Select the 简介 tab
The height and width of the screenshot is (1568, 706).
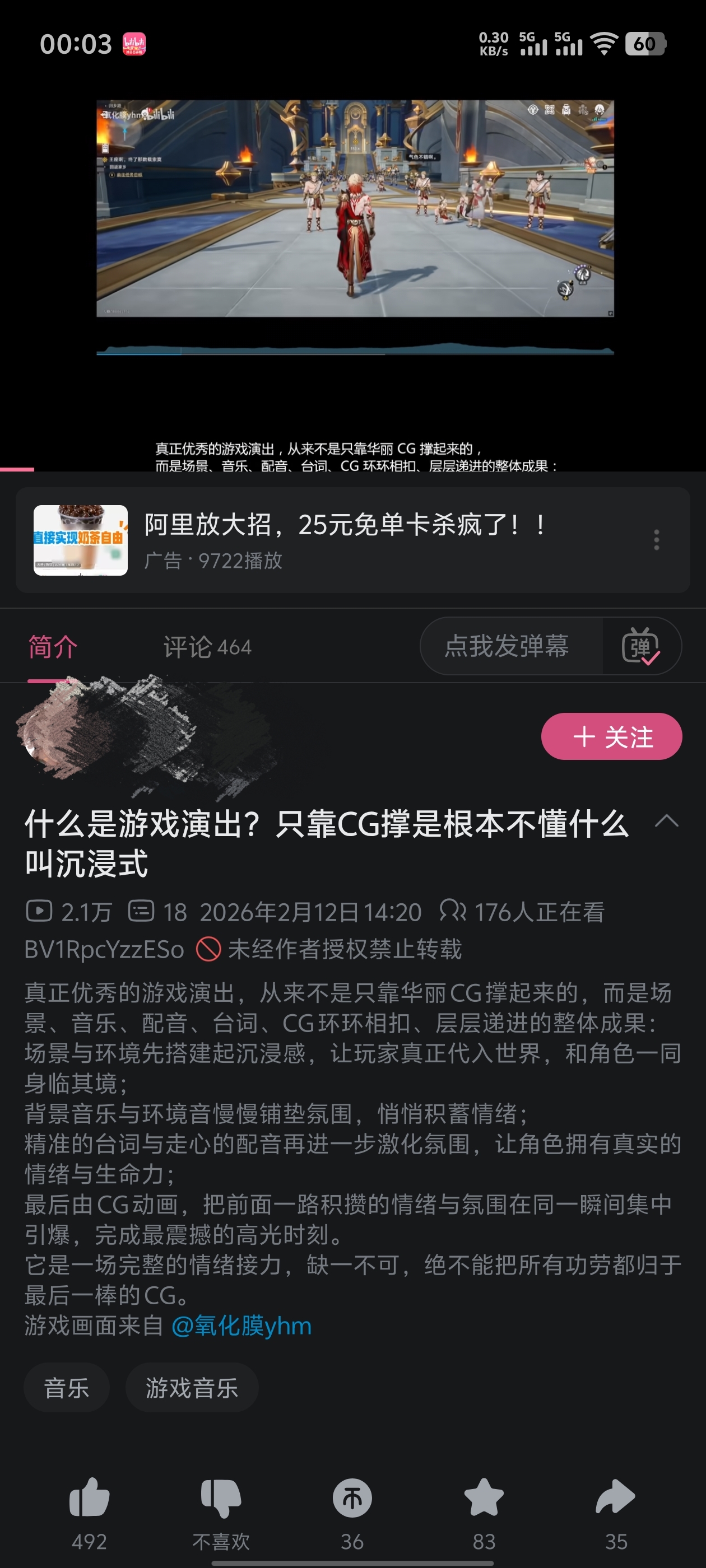pyautogui.click(x=53, y=647)
